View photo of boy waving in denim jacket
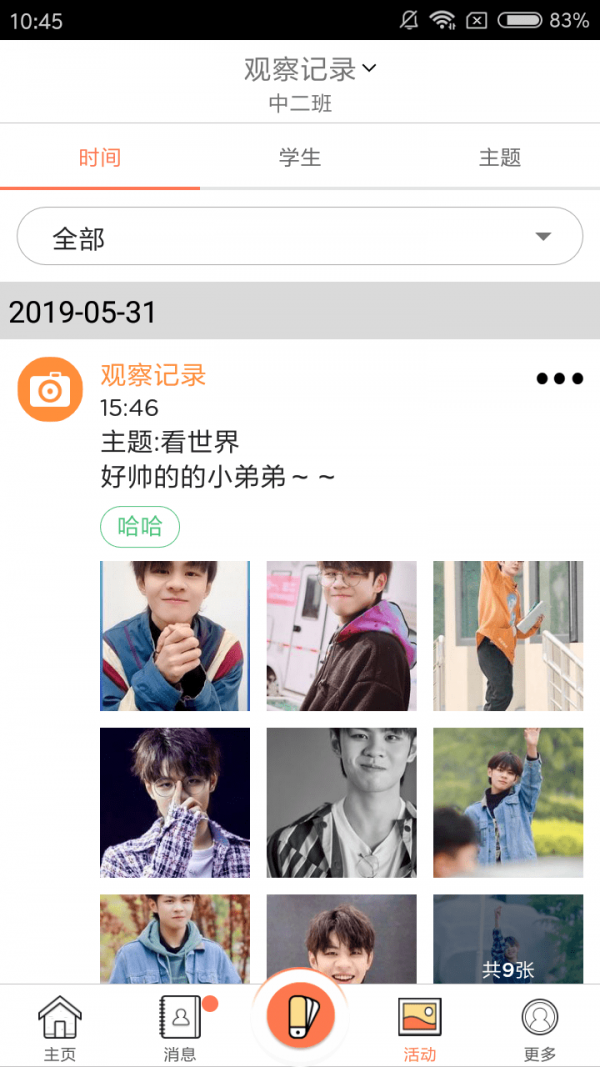This screenshot has height=1067, width=600. tap(508, 802)
